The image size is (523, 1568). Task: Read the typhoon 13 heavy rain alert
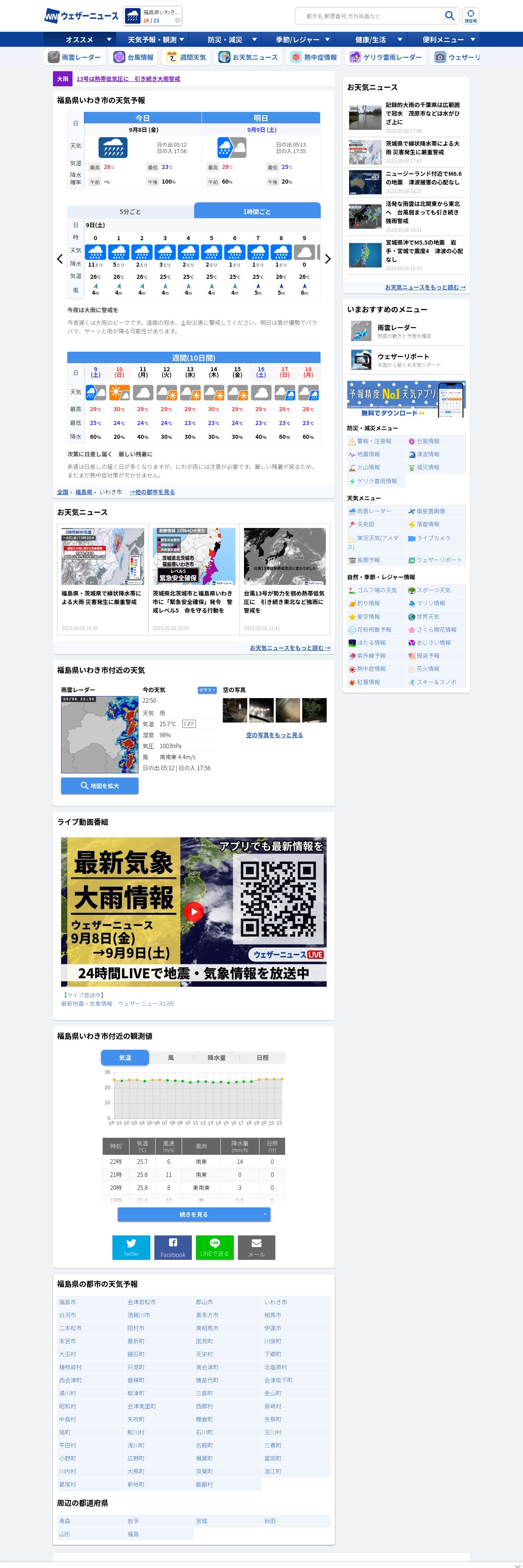[128, 79]
